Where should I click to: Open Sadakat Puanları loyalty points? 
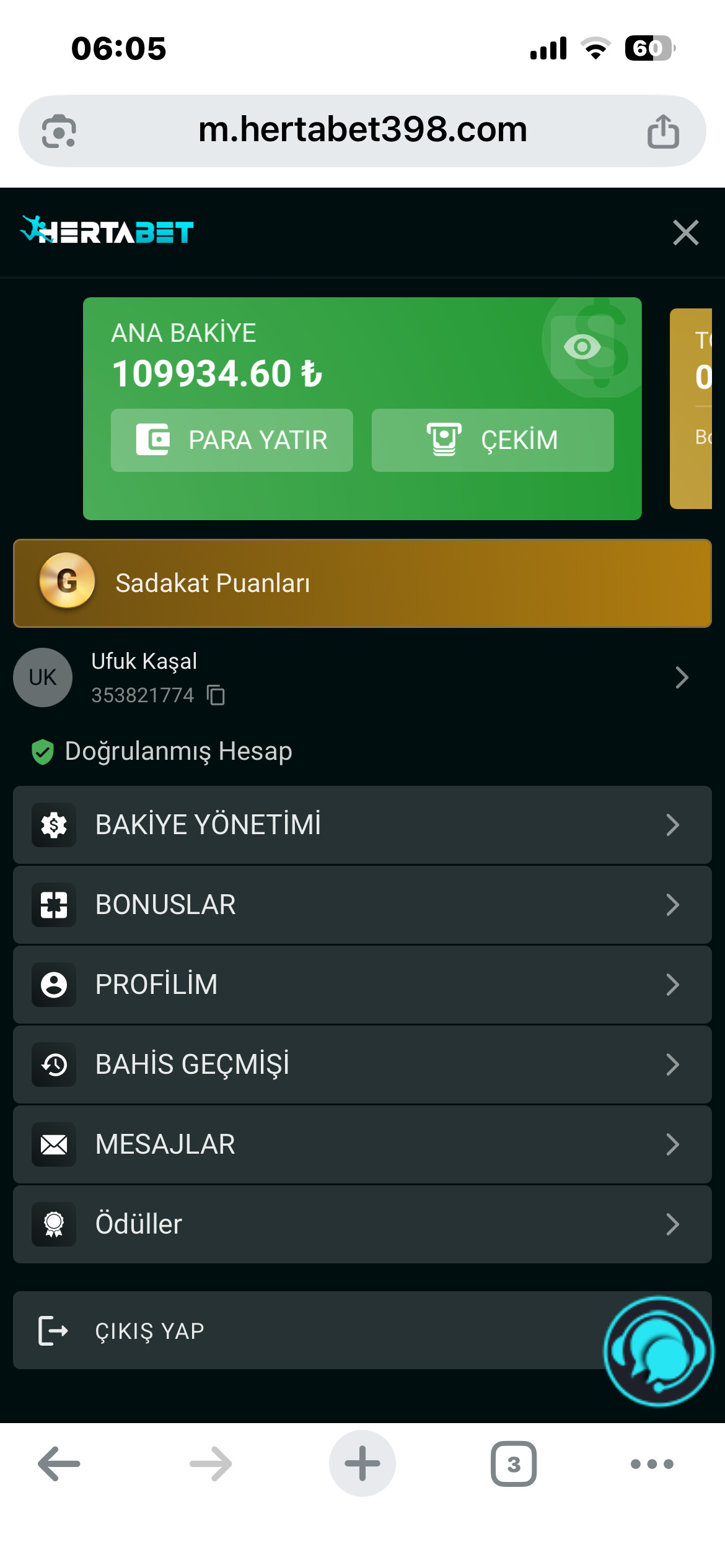coord(362,583)
